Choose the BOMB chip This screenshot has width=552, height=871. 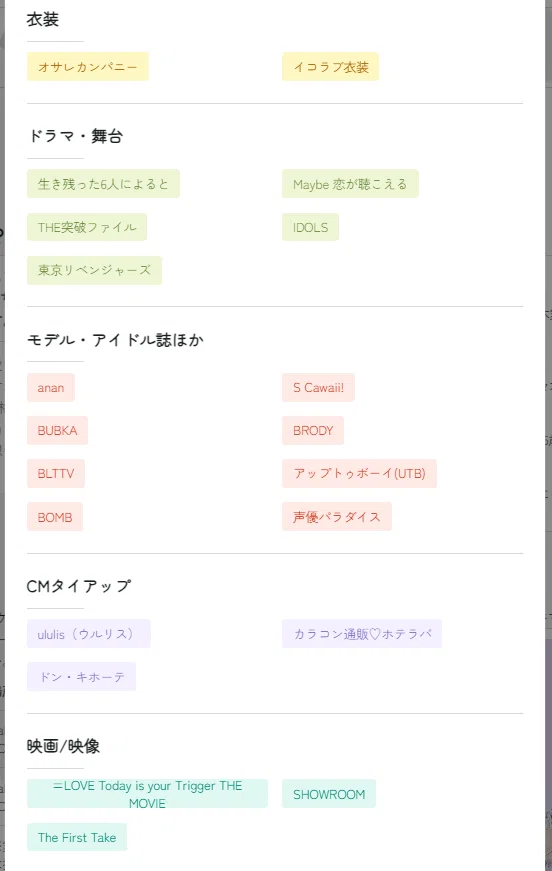[55, 517]
